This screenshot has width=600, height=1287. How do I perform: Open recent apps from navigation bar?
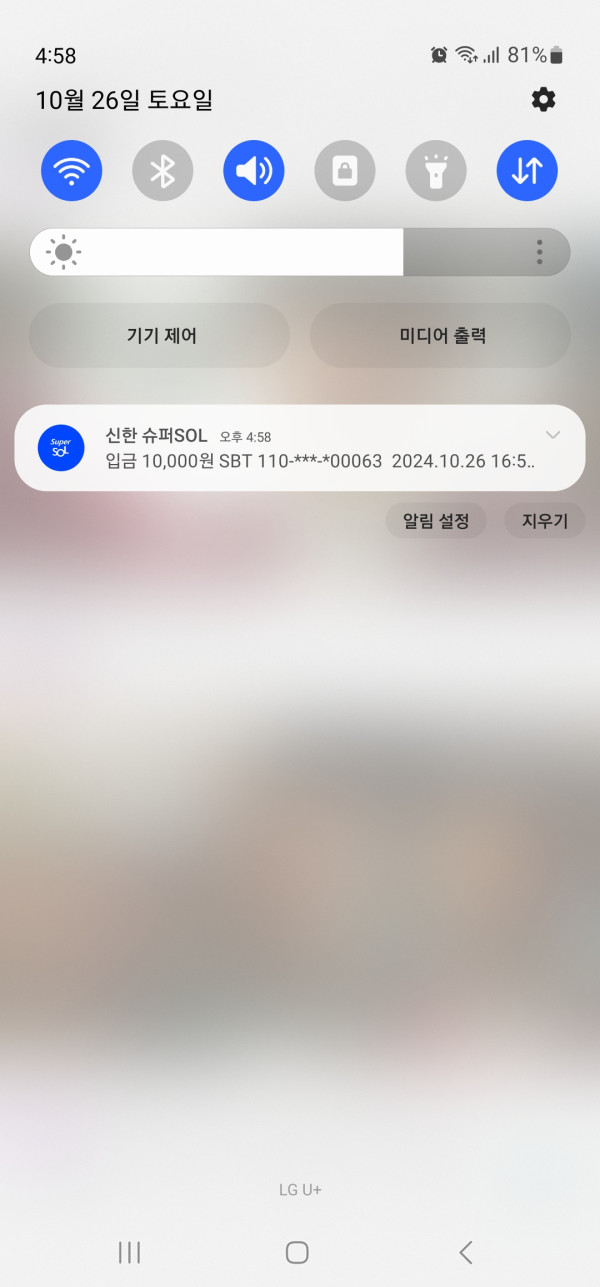point(129,1251)
